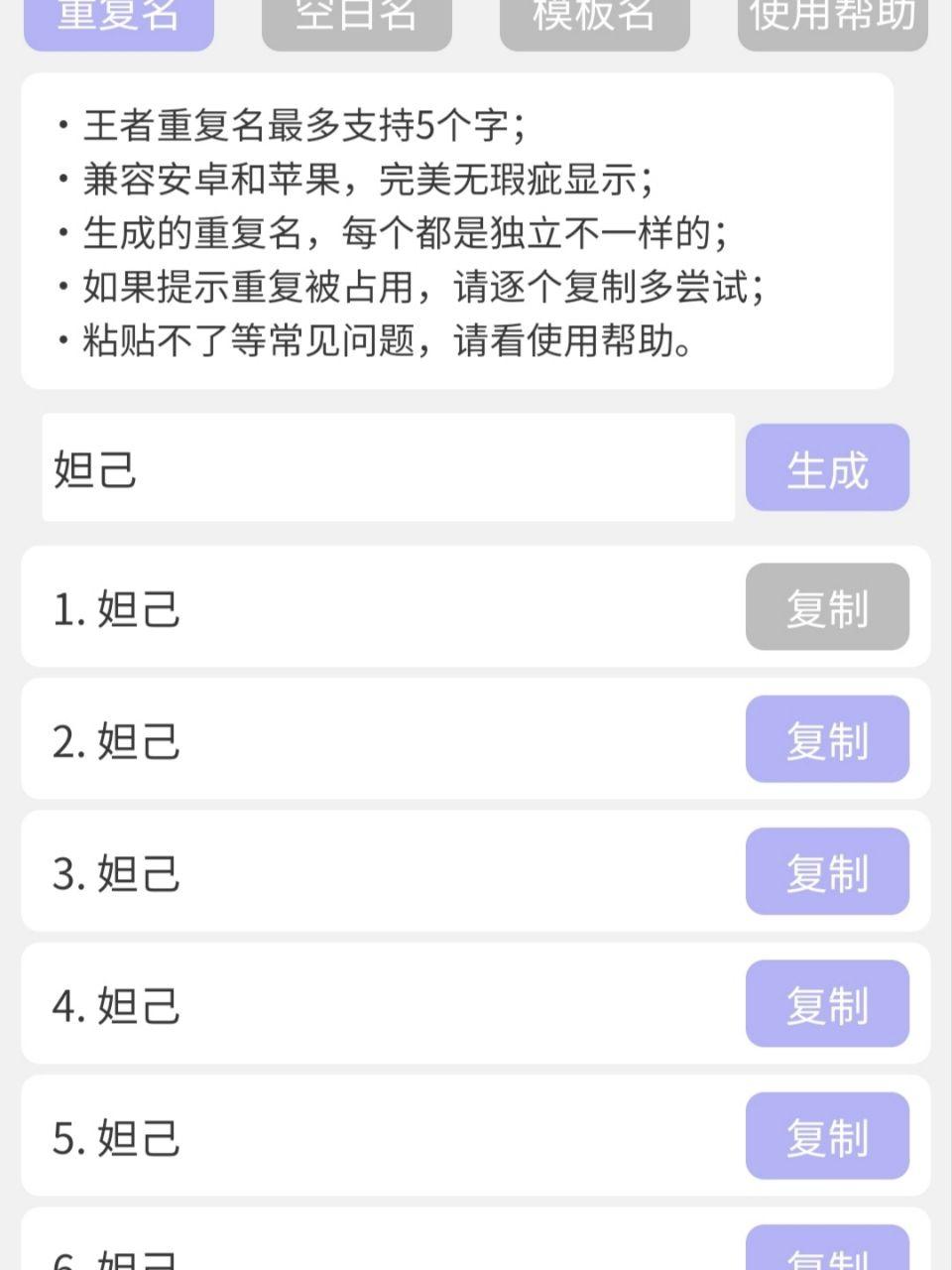This screenshot has width=952, height=1270.
Task: Copy name number 5 with 复制
Action: point(827,1136)
